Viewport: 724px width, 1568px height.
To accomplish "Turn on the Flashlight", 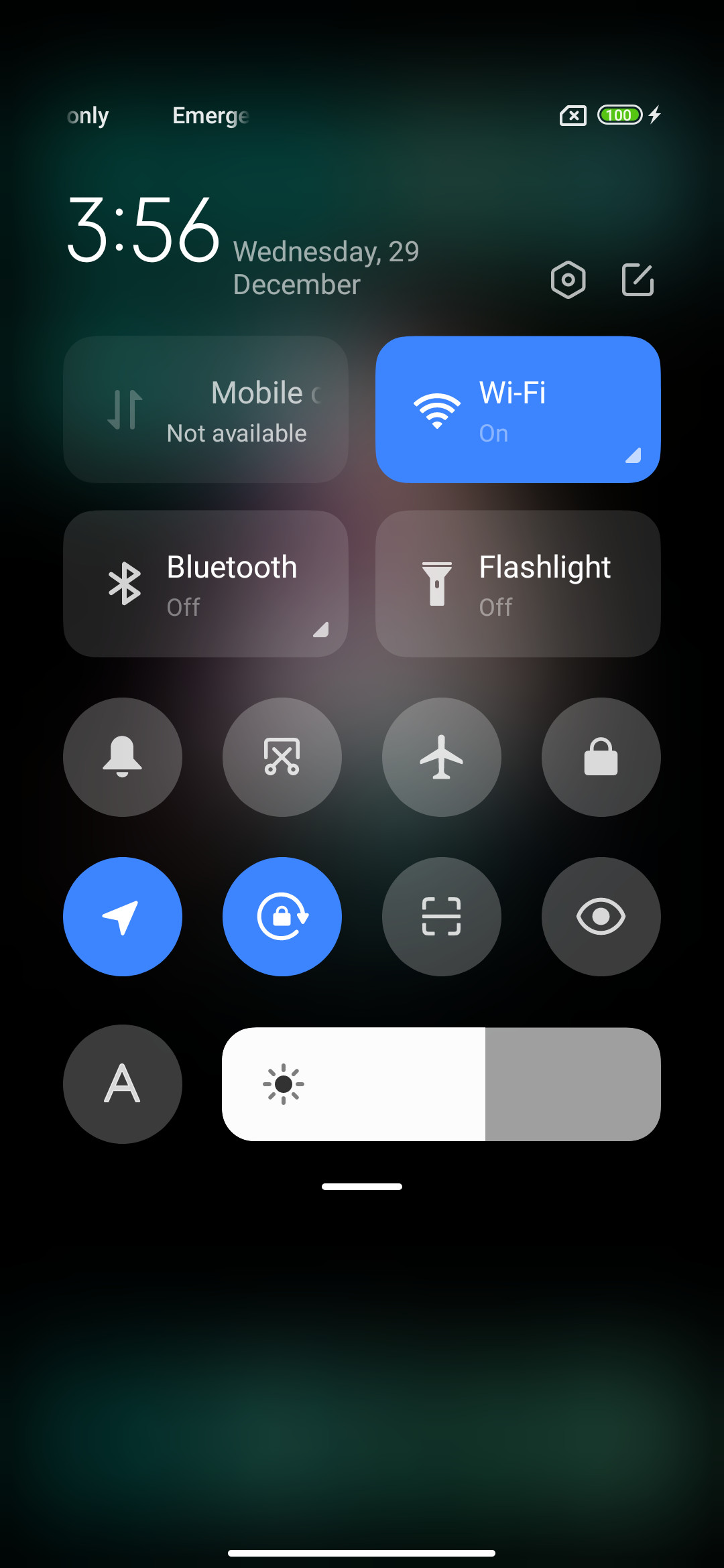I will tap(518, 584).
